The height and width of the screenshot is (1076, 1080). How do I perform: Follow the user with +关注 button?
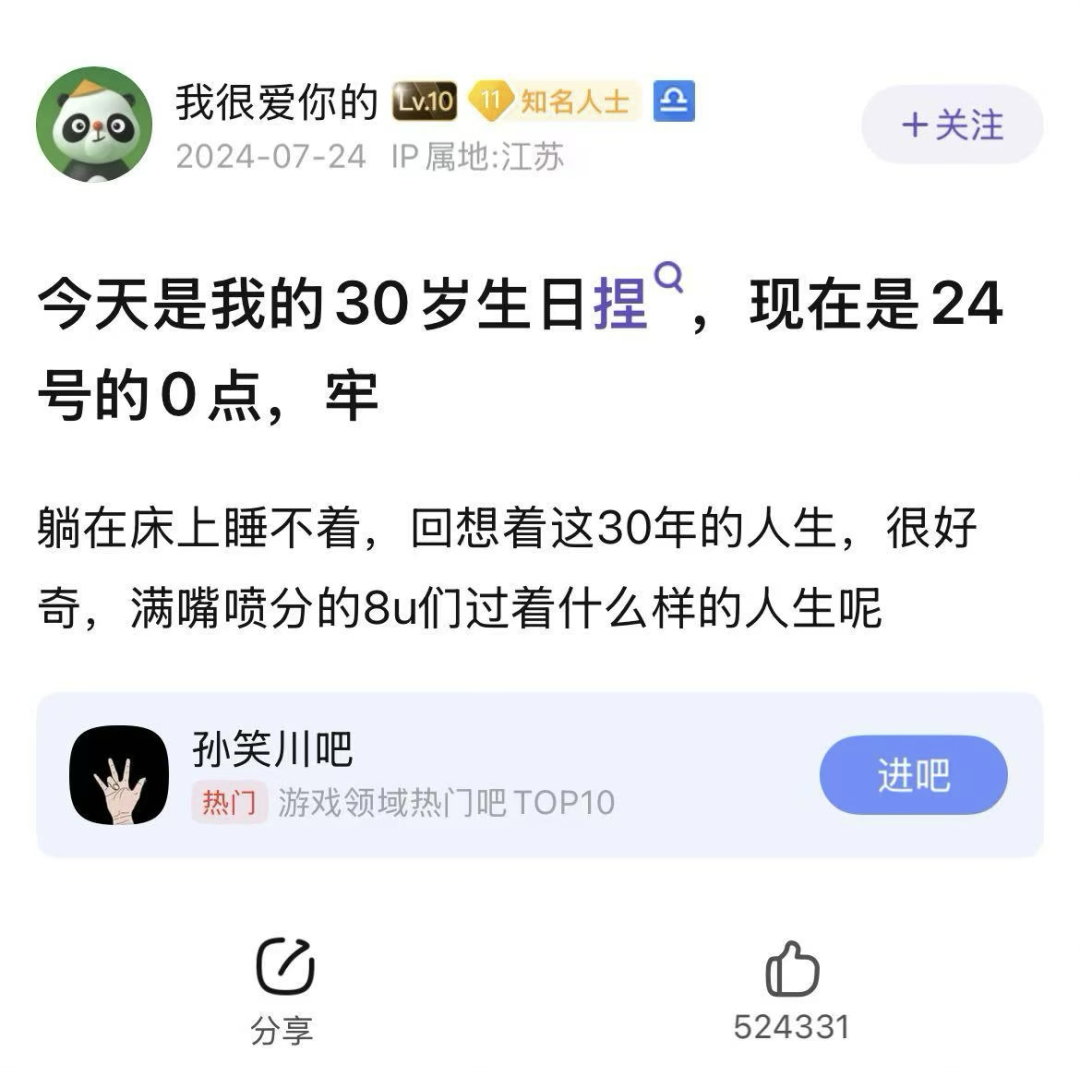pos(951,125)
